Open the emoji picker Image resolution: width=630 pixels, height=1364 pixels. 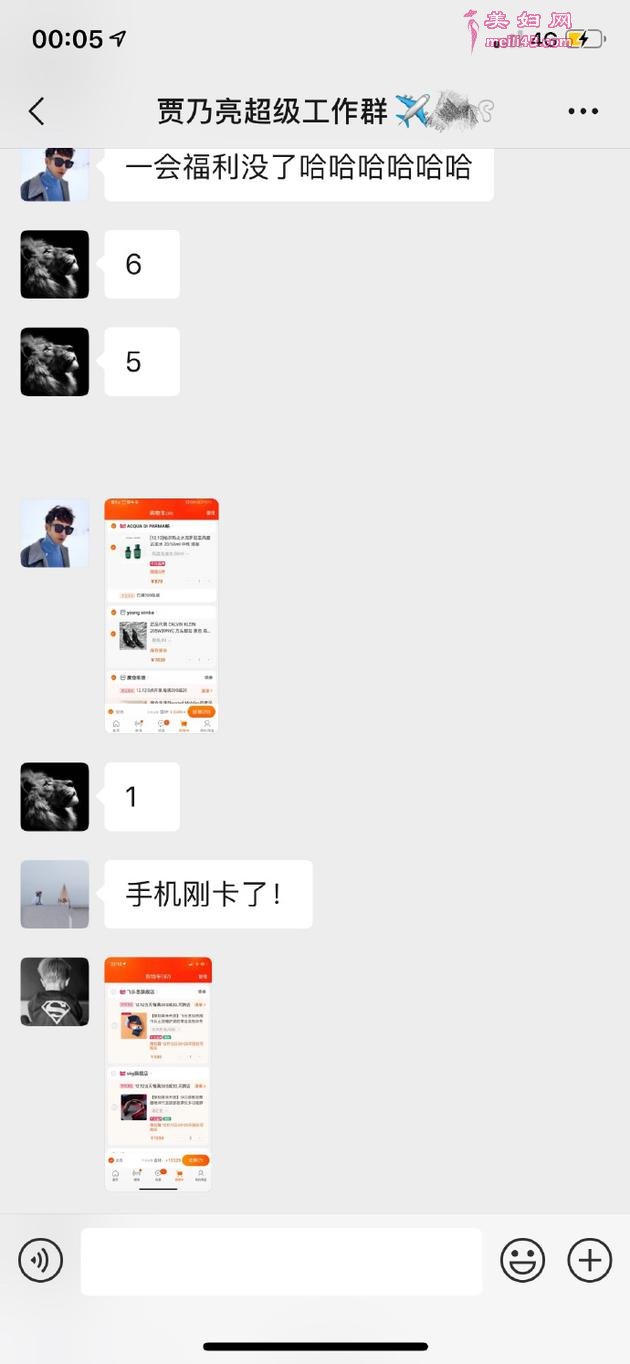click(x=522, y=1260)
